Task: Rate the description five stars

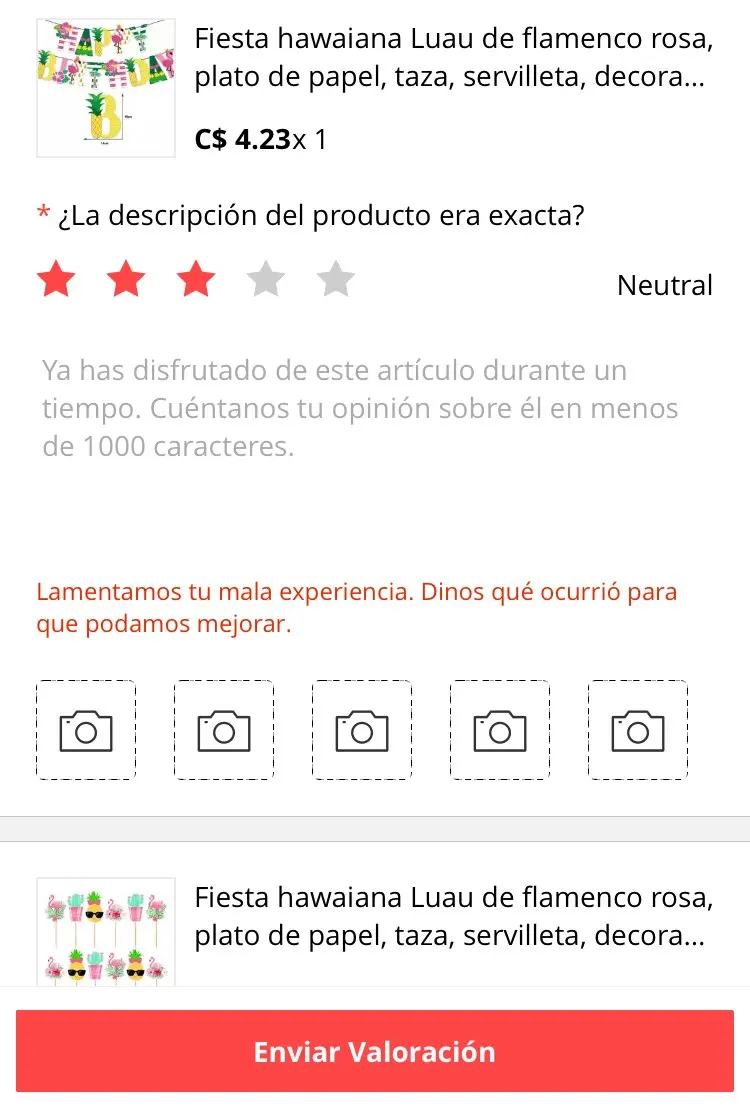Action: (335, 278)
